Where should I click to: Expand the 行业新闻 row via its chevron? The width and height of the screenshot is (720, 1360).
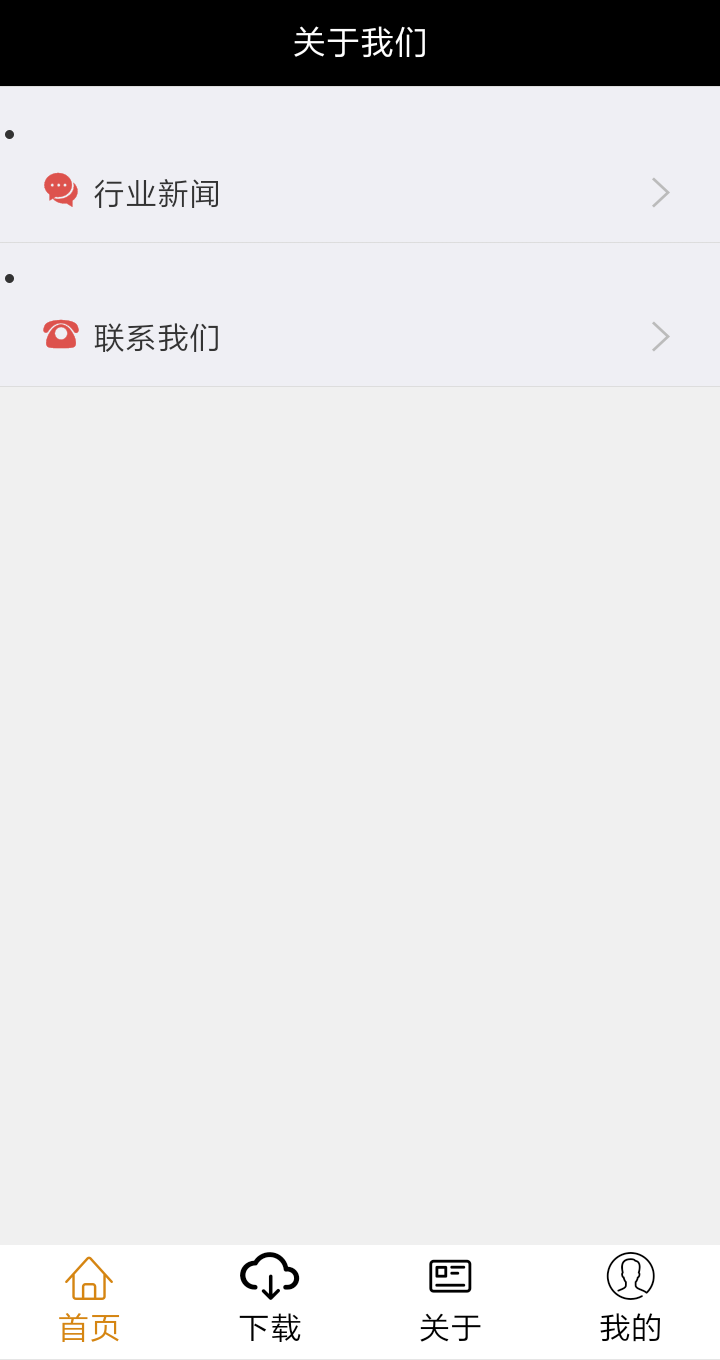[x=659, y=192]
